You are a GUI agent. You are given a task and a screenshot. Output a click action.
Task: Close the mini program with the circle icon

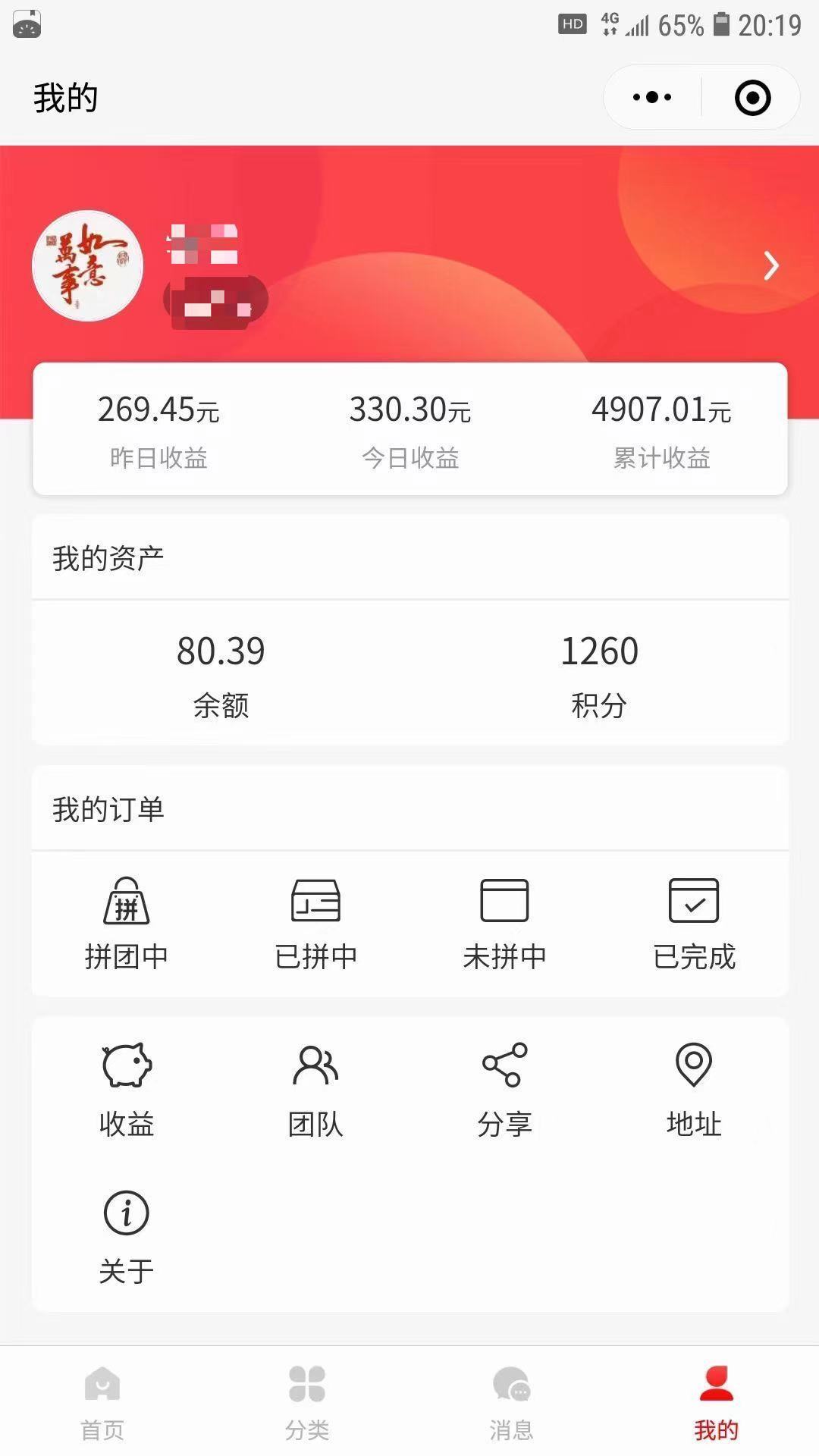click(752, 98)
